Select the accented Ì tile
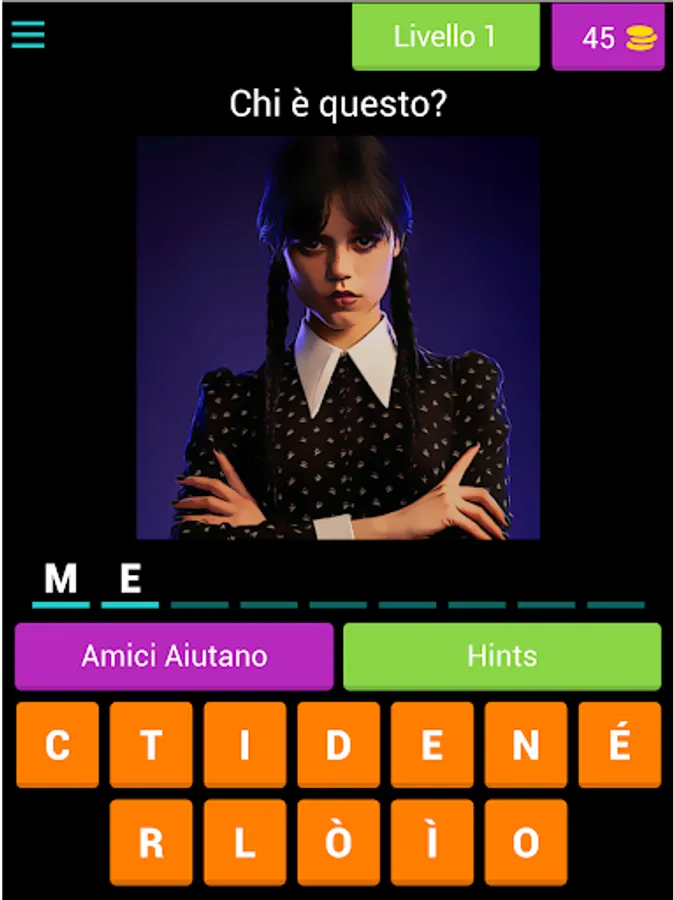This screenshot has height=900, width=673. coord(432,842)
